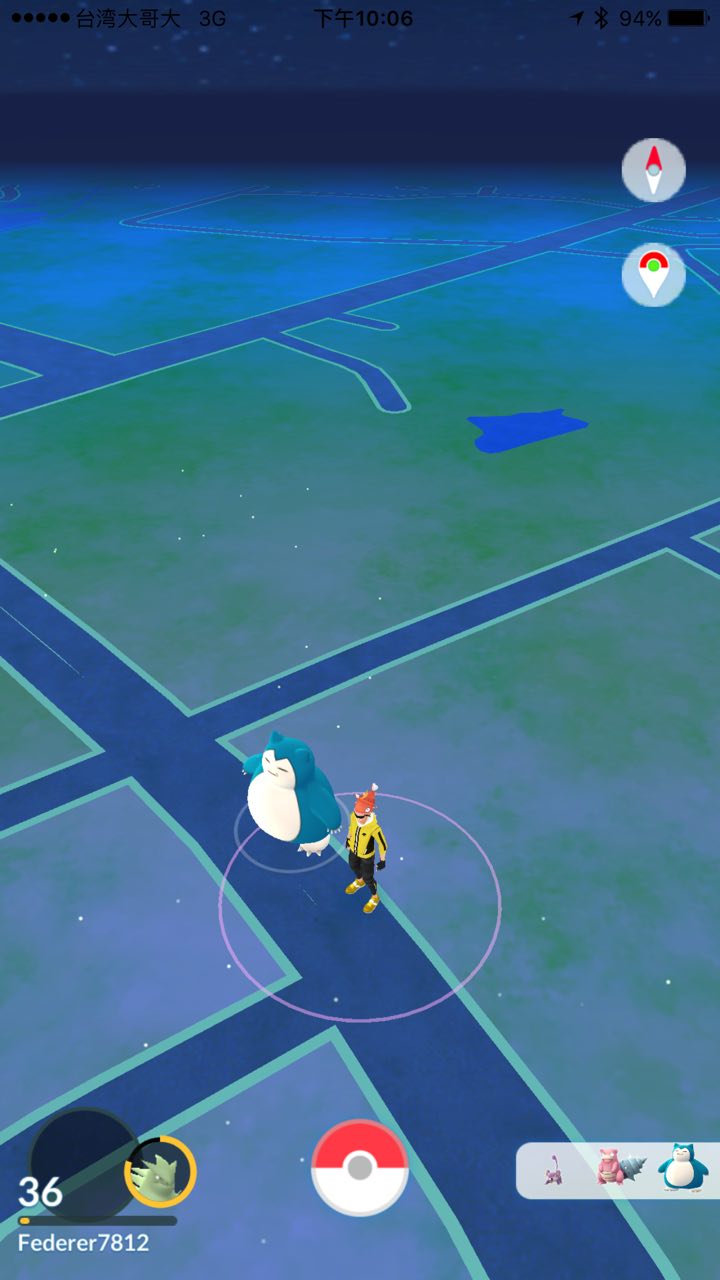720x1280 pixels.
Task: View the buddy Pokémon portrait
Action: [x=160, y=1171]
